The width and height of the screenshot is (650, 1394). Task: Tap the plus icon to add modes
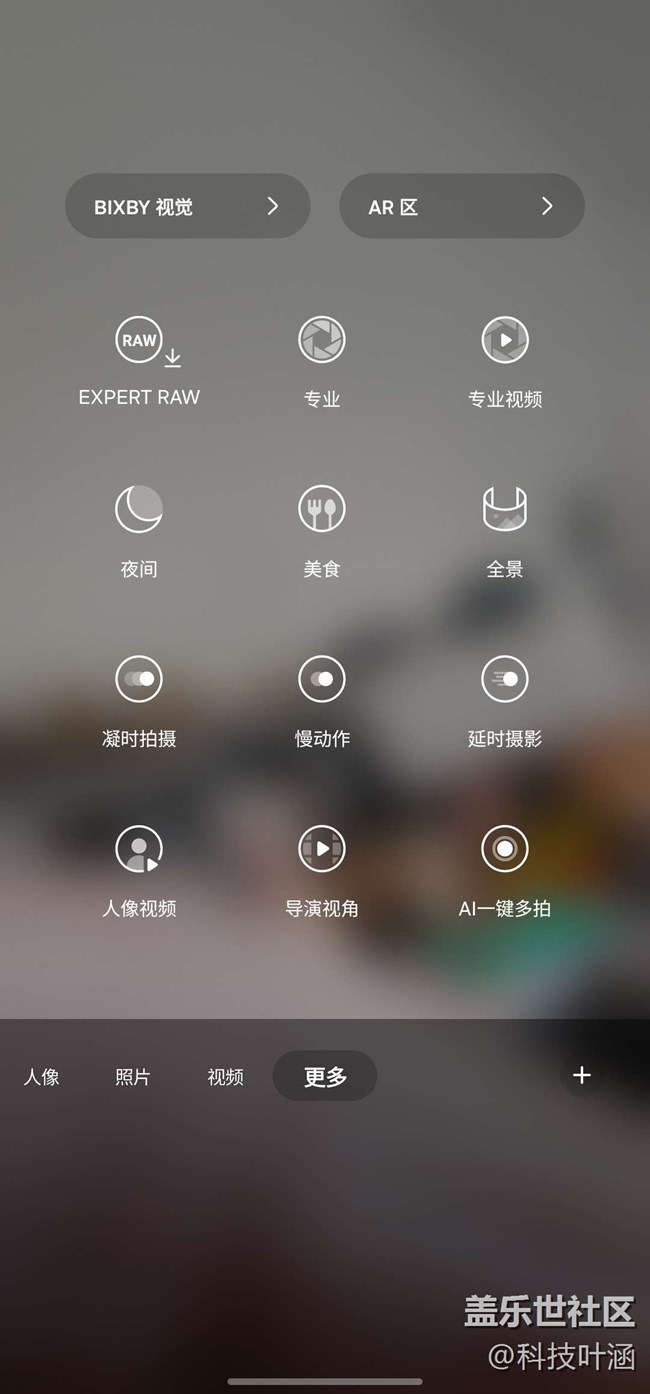582,1075
